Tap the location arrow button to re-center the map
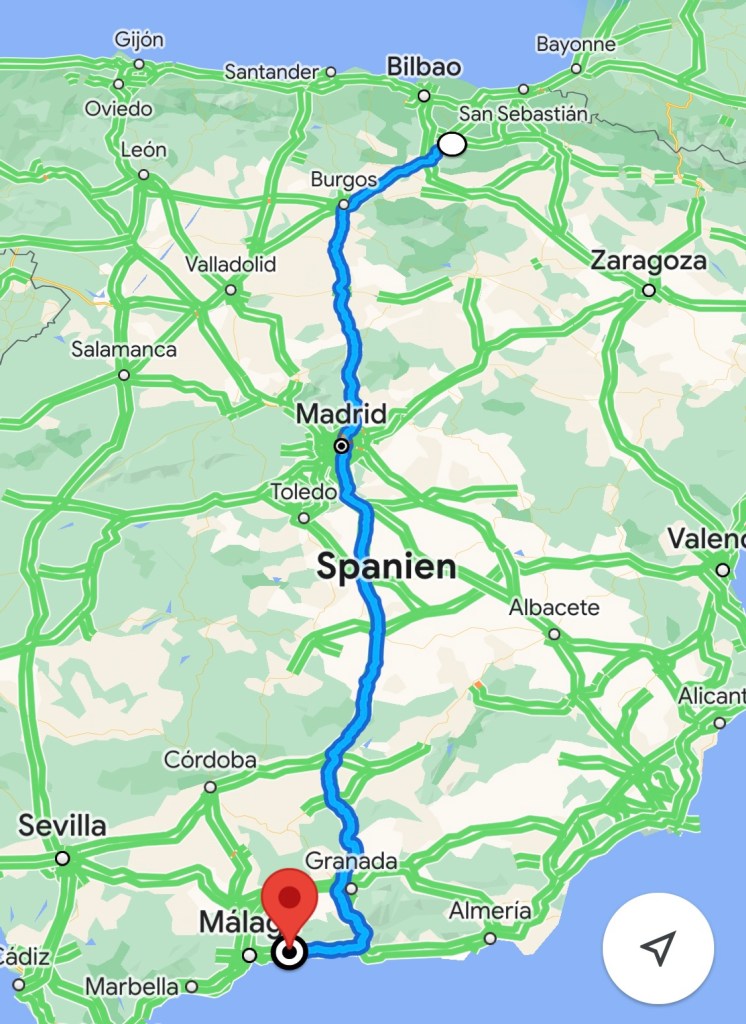Image resolution: width=746 pixels, height=1024 pixels. [658, 947]
